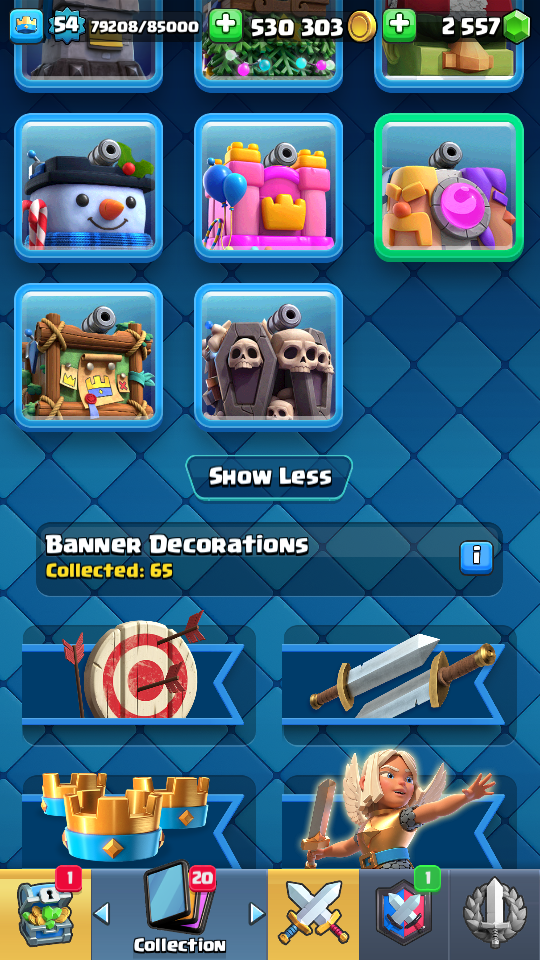Image resolution: width=540 pixels, height=960 pixels.
Task: Select the green-highlighted king face tower skin
Action: [449, 187]
